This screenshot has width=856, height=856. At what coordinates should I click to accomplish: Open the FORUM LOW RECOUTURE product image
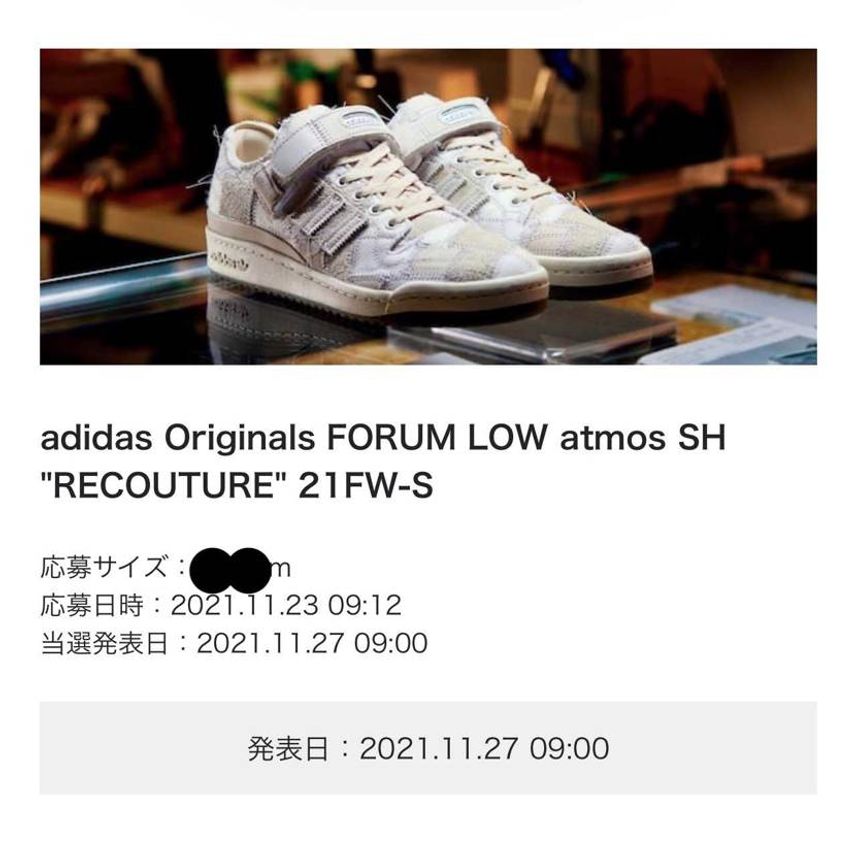click(428, 207)
